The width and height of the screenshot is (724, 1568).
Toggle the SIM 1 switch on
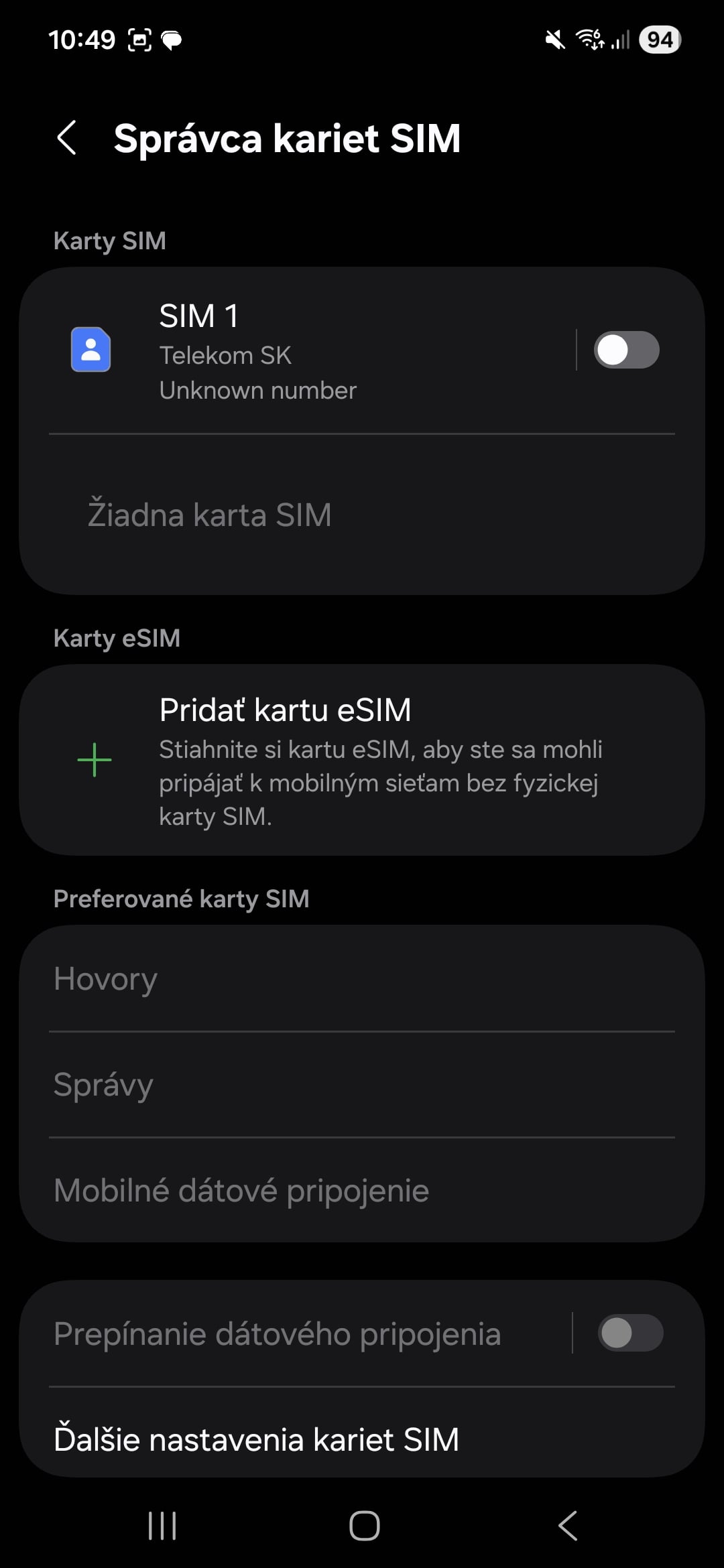(x=626, y=350)
